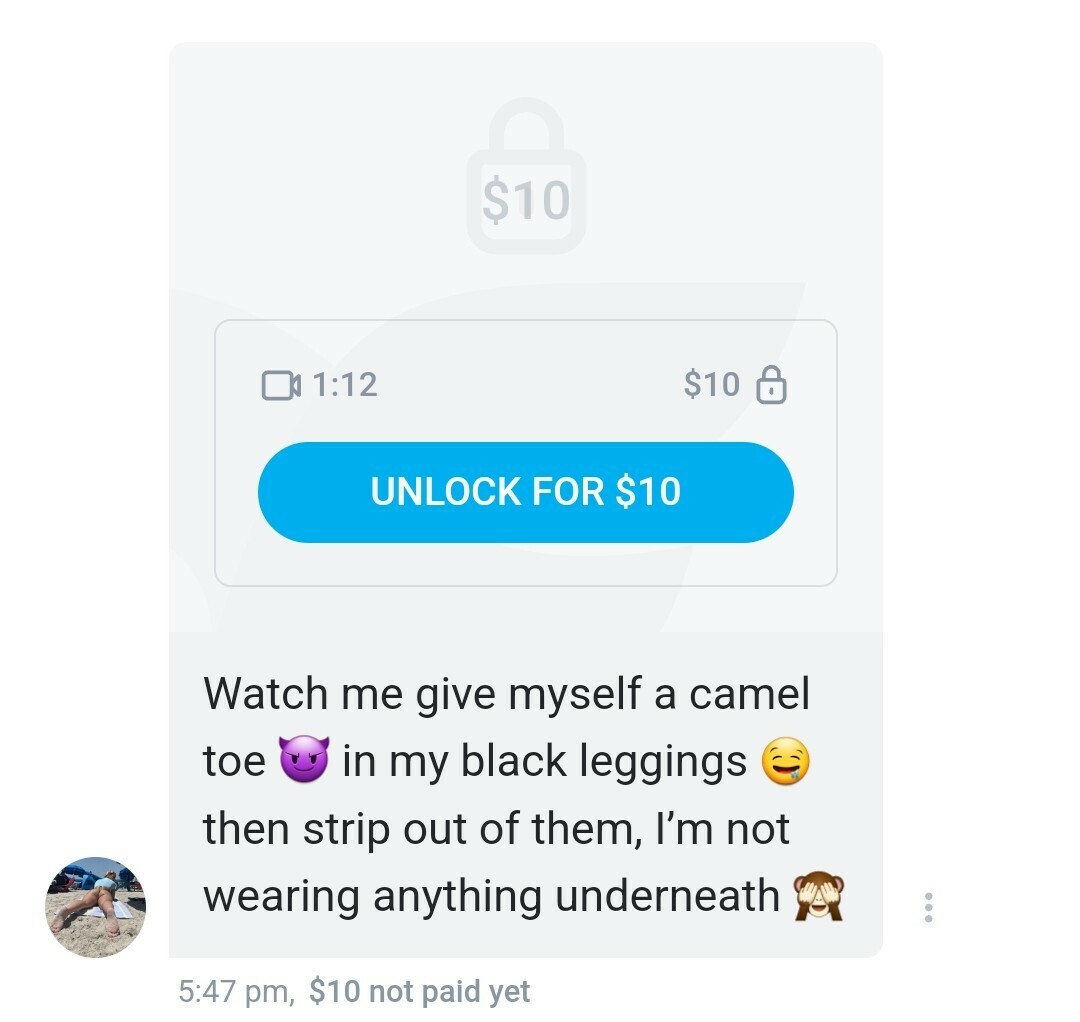Open the sender's profile picture
Viewport: 1080px width, 1022px height.
click(x=96, y=906)
